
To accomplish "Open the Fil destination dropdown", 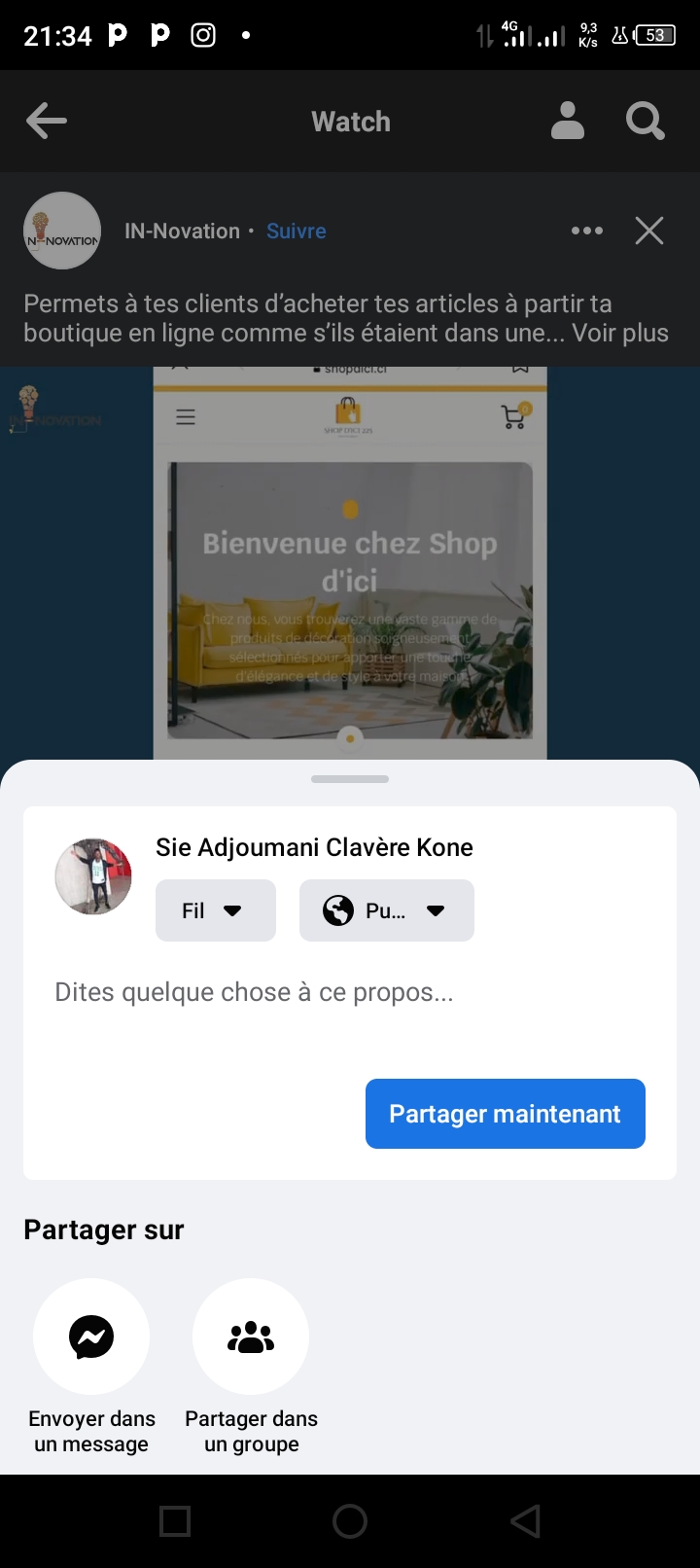I will coord(215,910).
